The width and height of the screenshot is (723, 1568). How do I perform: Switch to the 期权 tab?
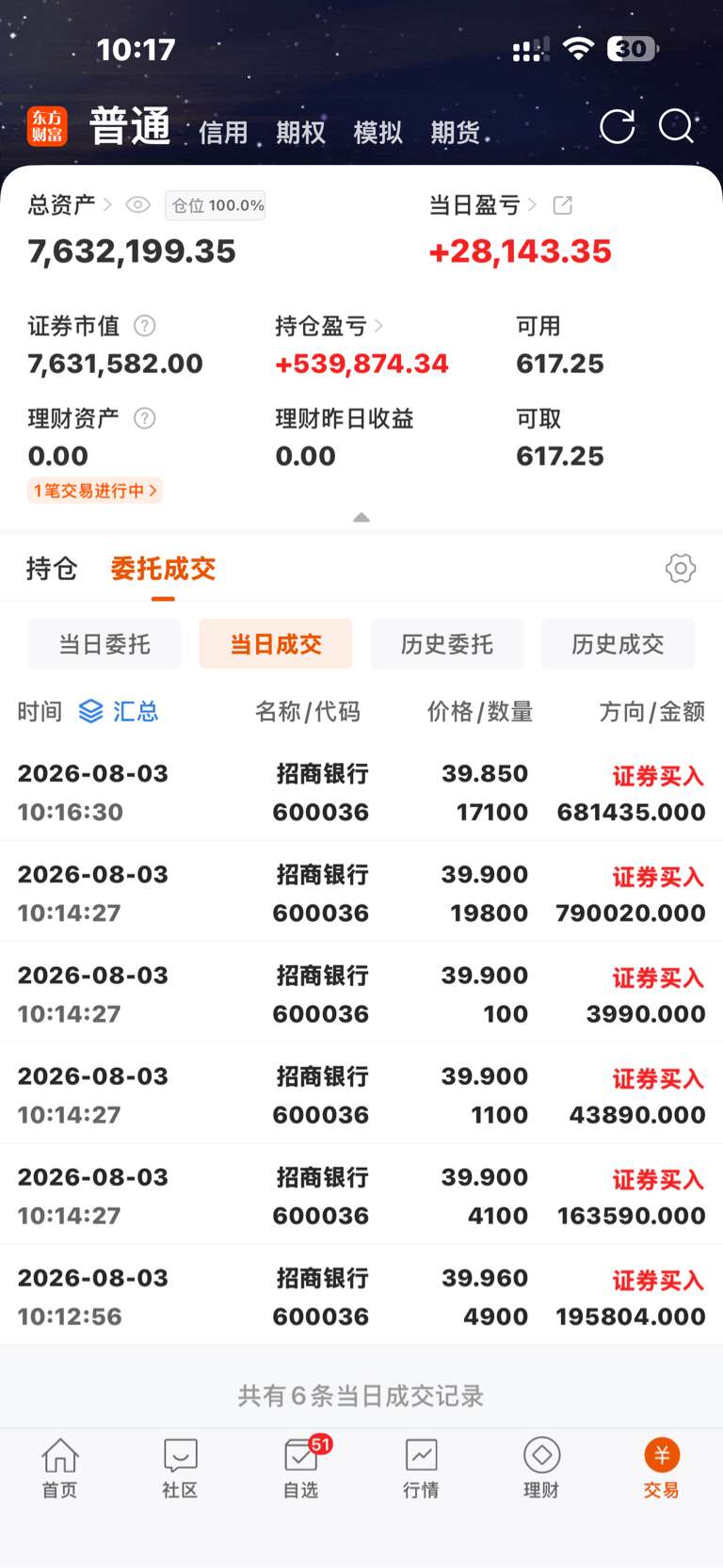[300, 133]
